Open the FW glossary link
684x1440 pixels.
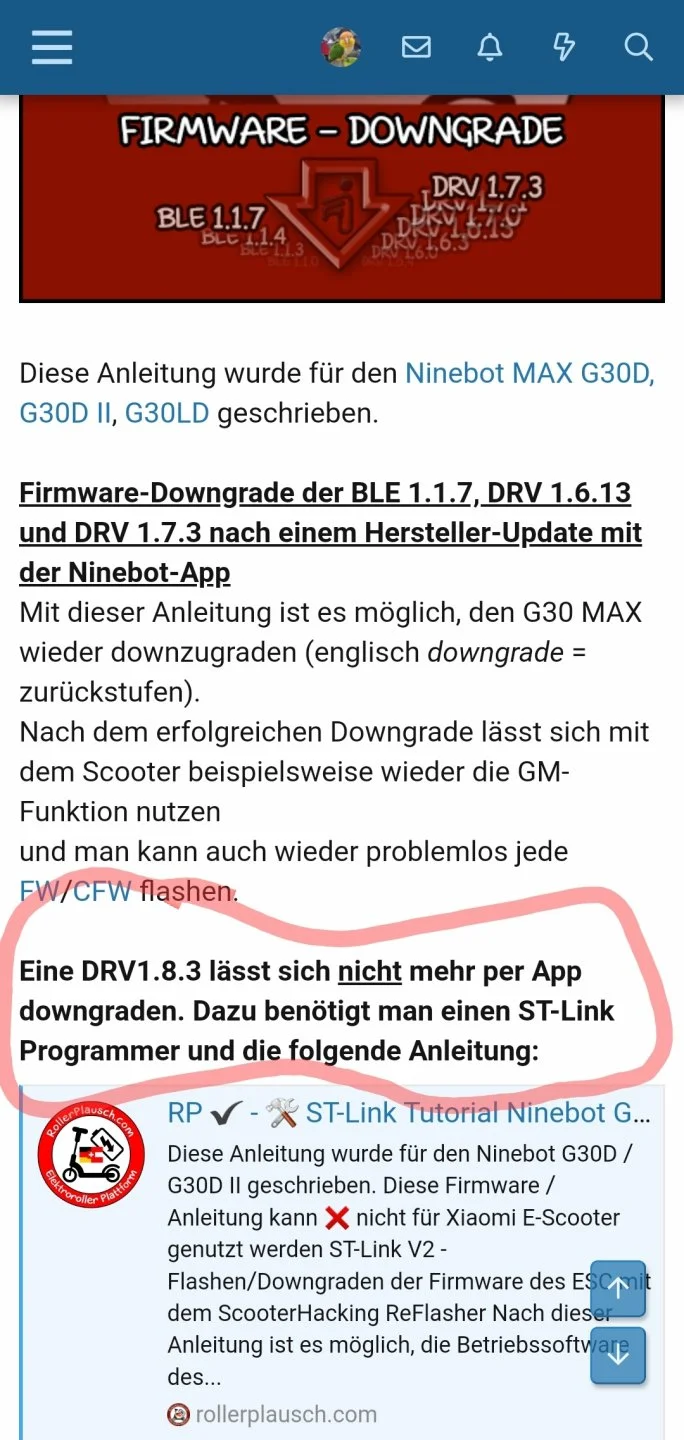39,891
